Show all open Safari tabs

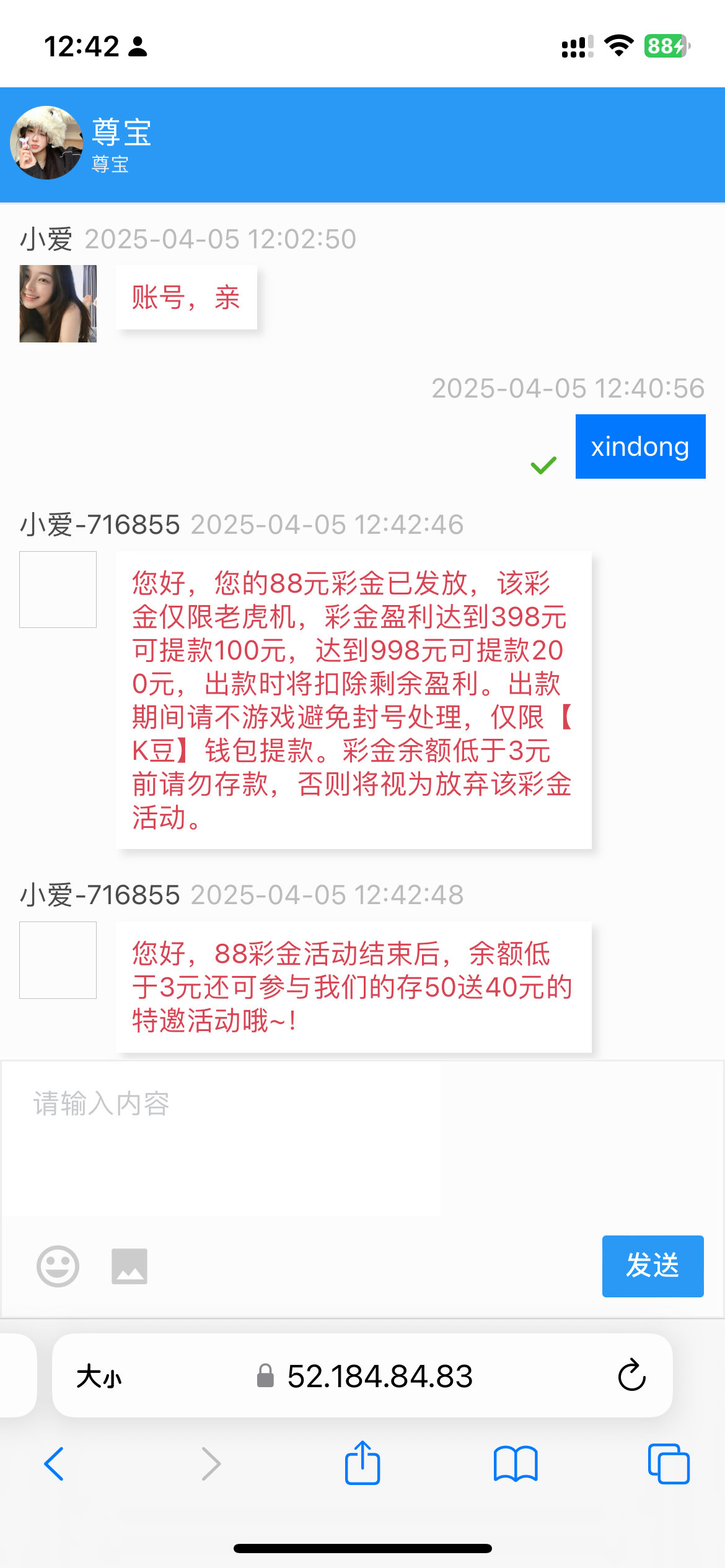click(x=668, y=1464)
